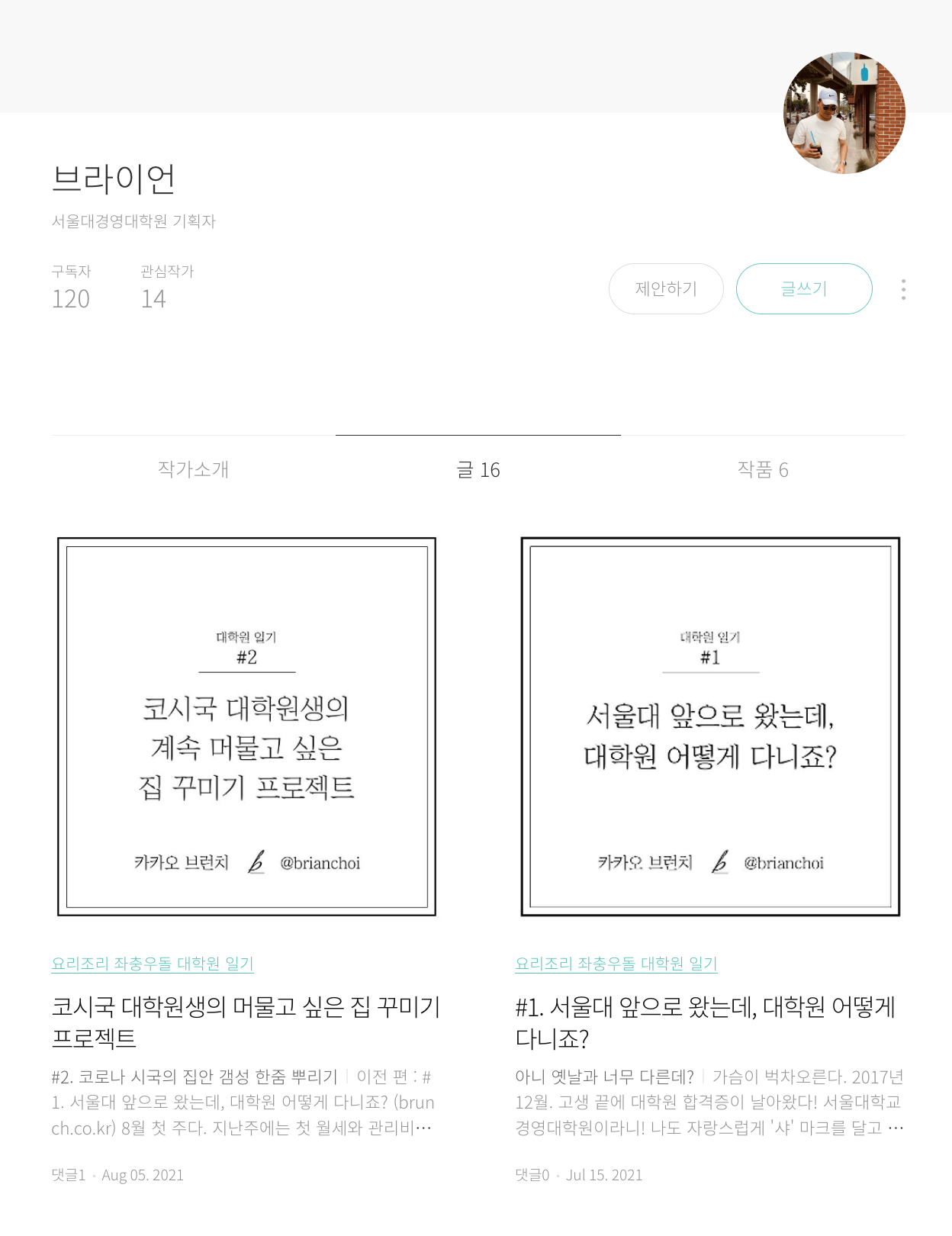Viewport: 952px width, 1236px height.
Task: Open the three-dot overflow menu
Action: (x=903, y=289)
